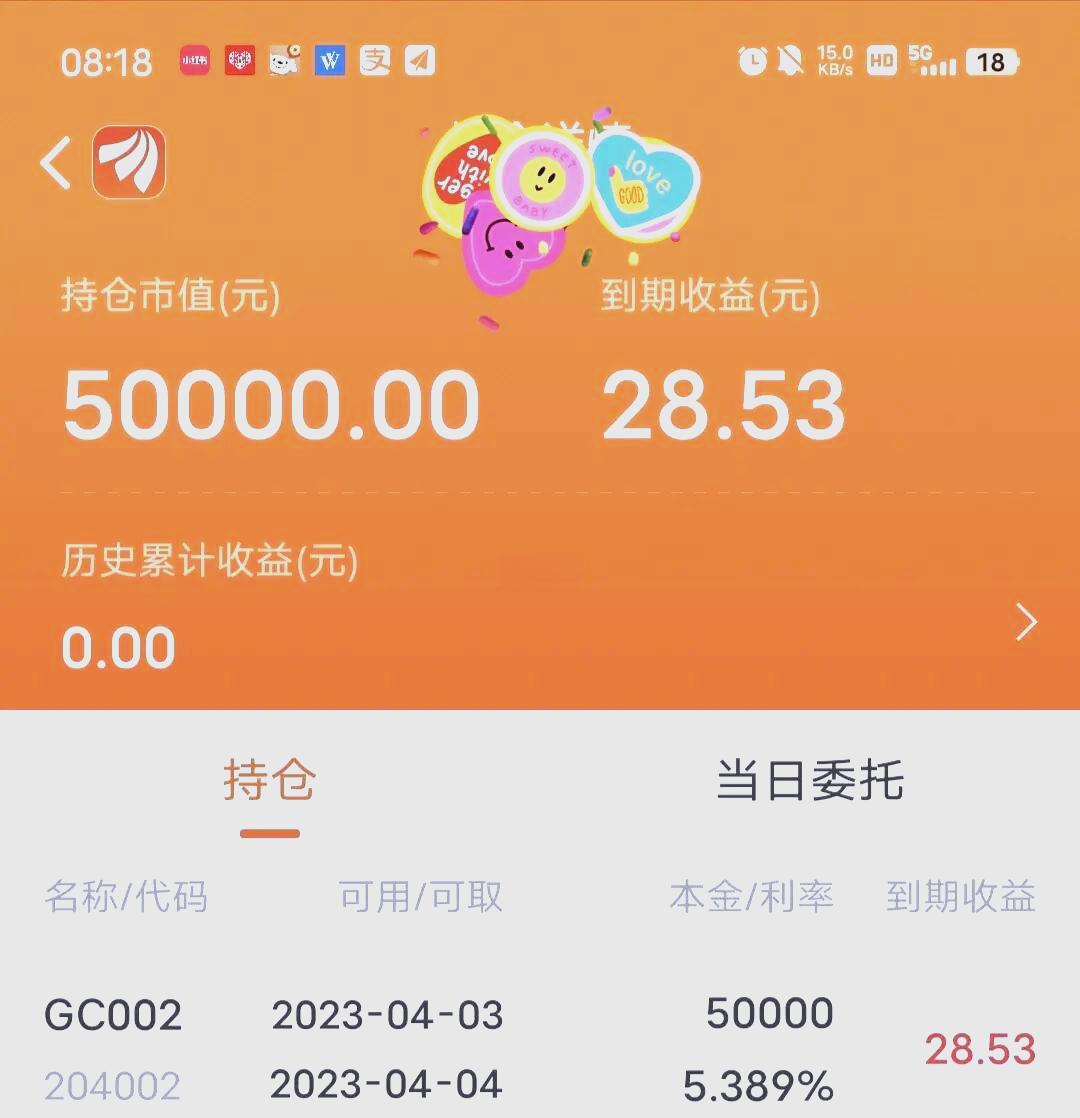This screenshot has width=1080, height=1118.
Task: Tap the 到期收益 value 28.53
Action: tap(723, 401)
